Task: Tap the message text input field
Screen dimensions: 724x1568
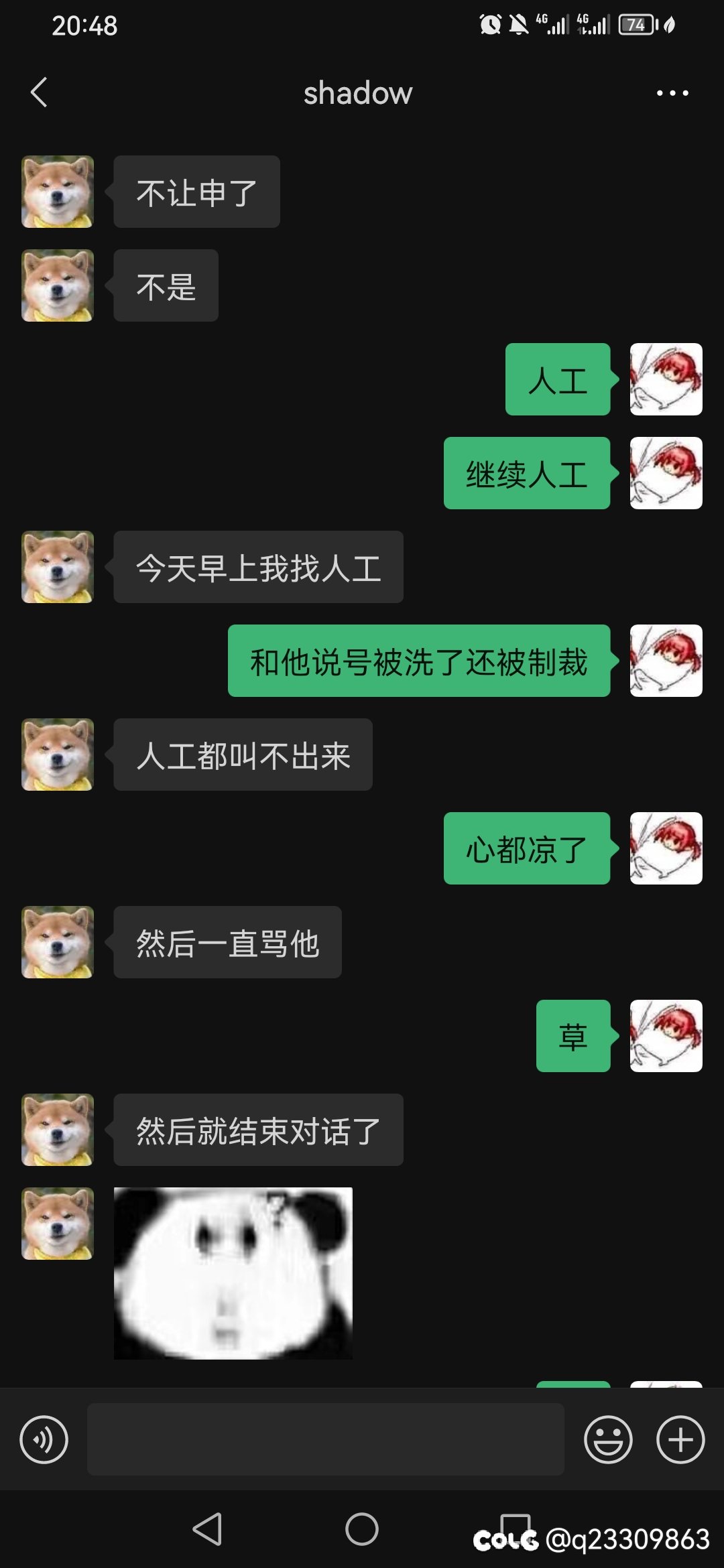Action: tap(325, 1439)
